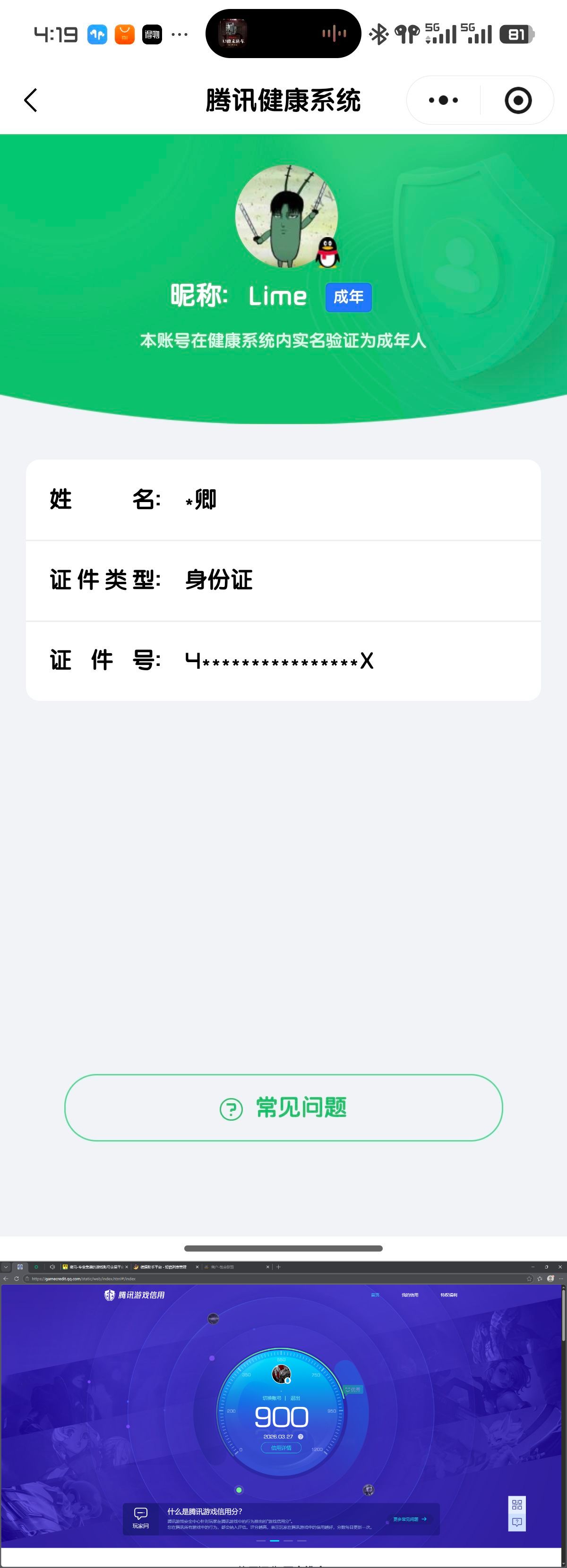Open the browser profile avatar icon

(550, 1279)
